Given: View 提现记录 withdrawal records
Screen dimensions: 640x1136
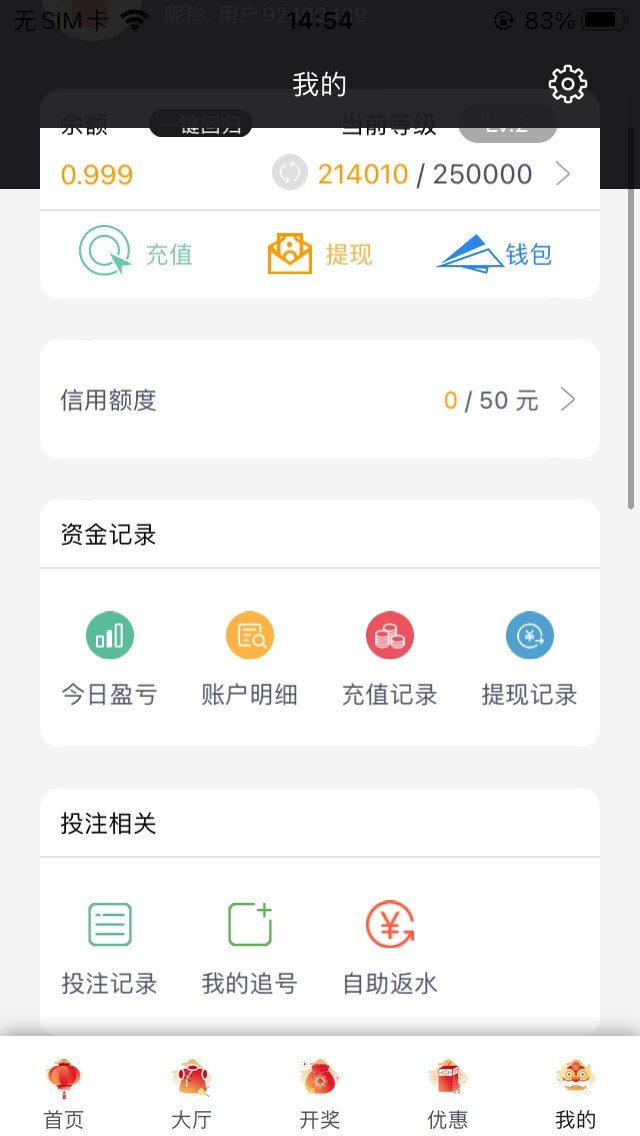Looking at the screenshot, I should pyautogui.click(x=529, y=658).
